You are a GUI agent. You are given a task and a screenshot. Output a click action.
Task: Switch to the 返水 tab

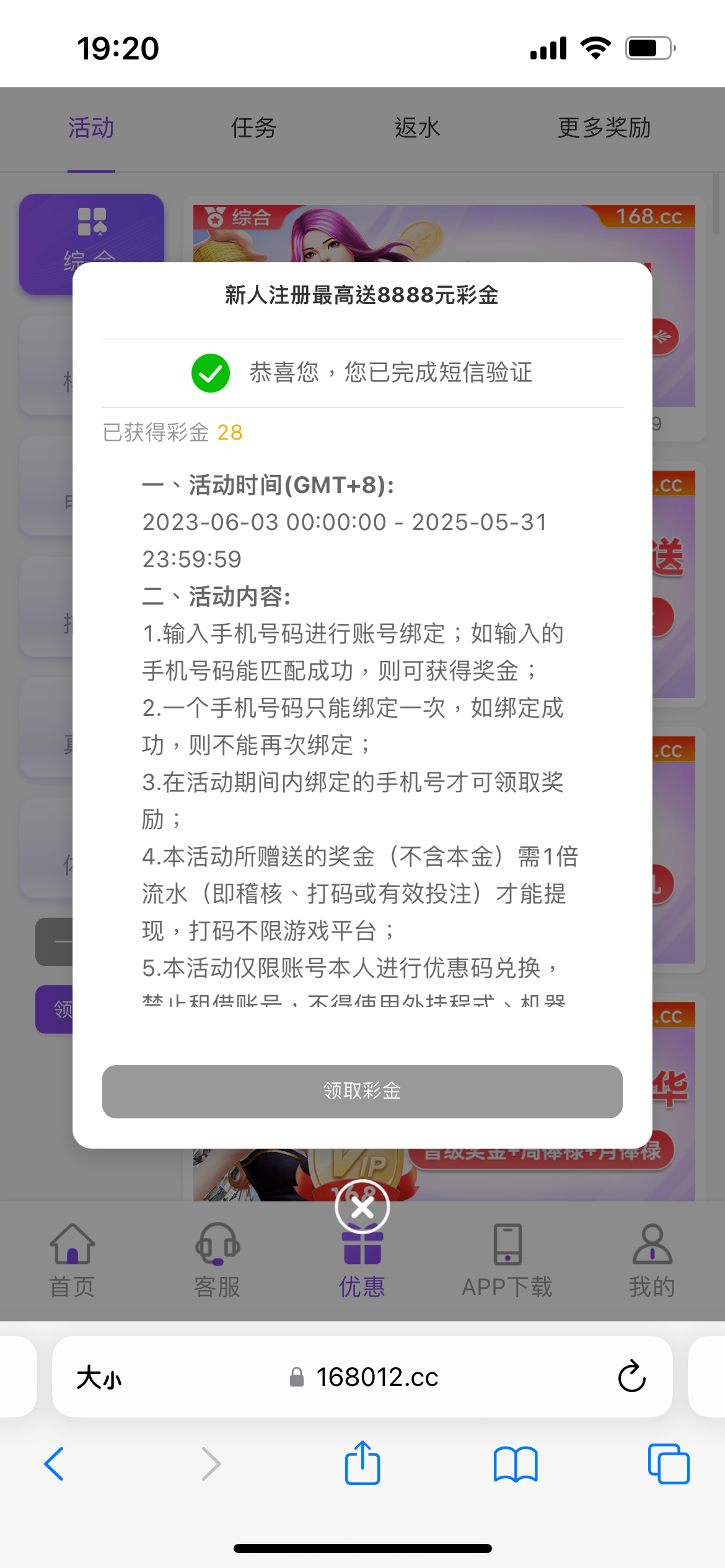(x=417, y=128)
